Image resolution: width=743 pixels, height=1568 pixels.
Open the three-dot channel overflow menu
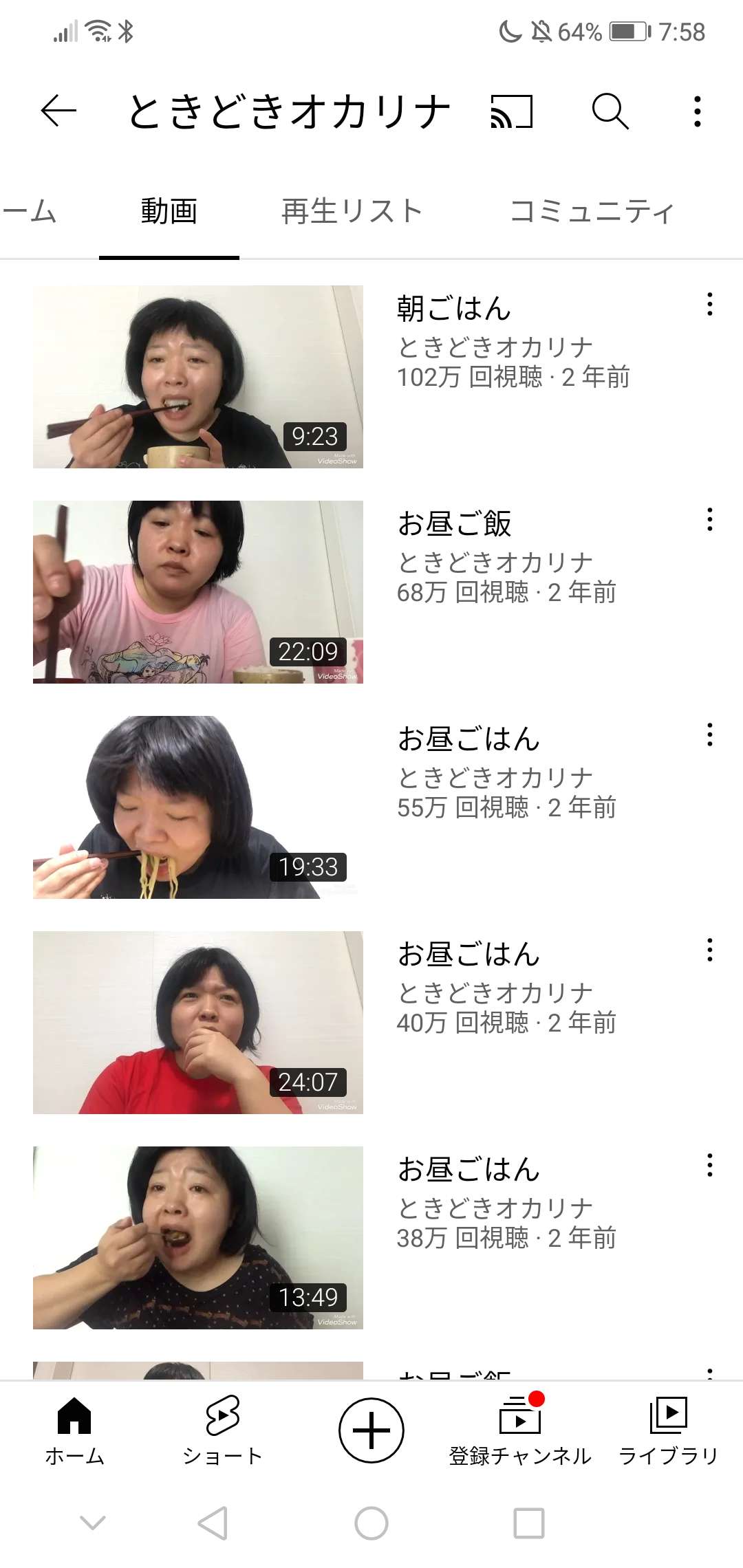coord(697,111)
